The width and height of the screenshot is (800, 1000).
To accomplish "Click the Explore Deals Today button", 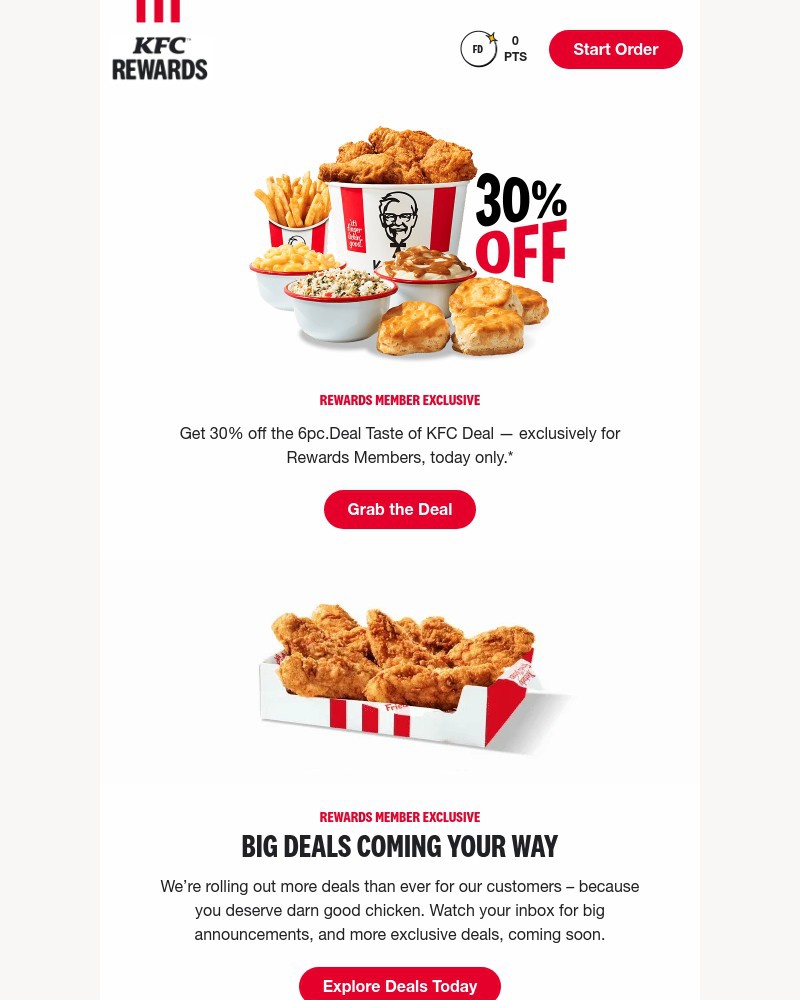I will pos(400,985).
